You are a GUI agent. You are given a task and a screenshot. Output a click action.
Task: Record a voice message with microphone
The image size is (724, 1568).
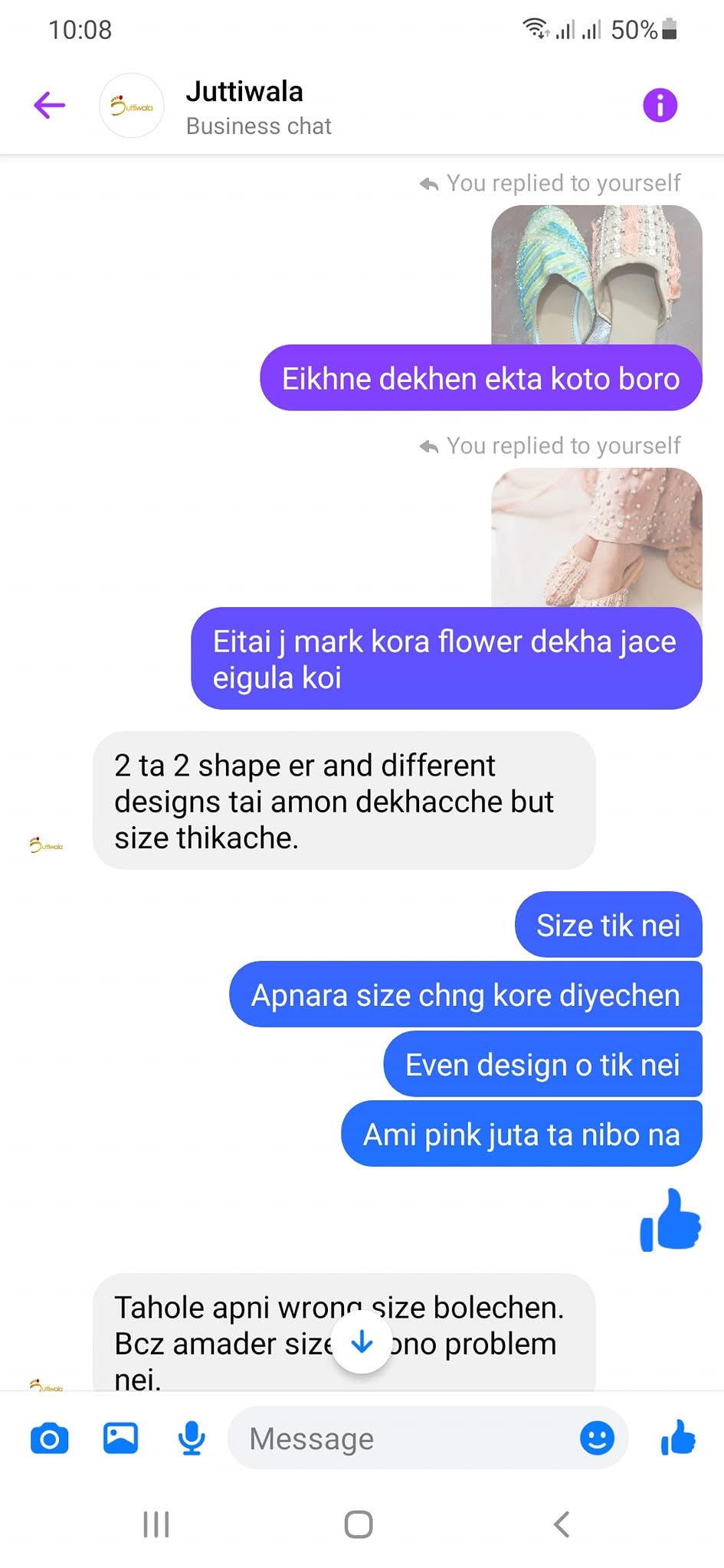coord(192,1439)
